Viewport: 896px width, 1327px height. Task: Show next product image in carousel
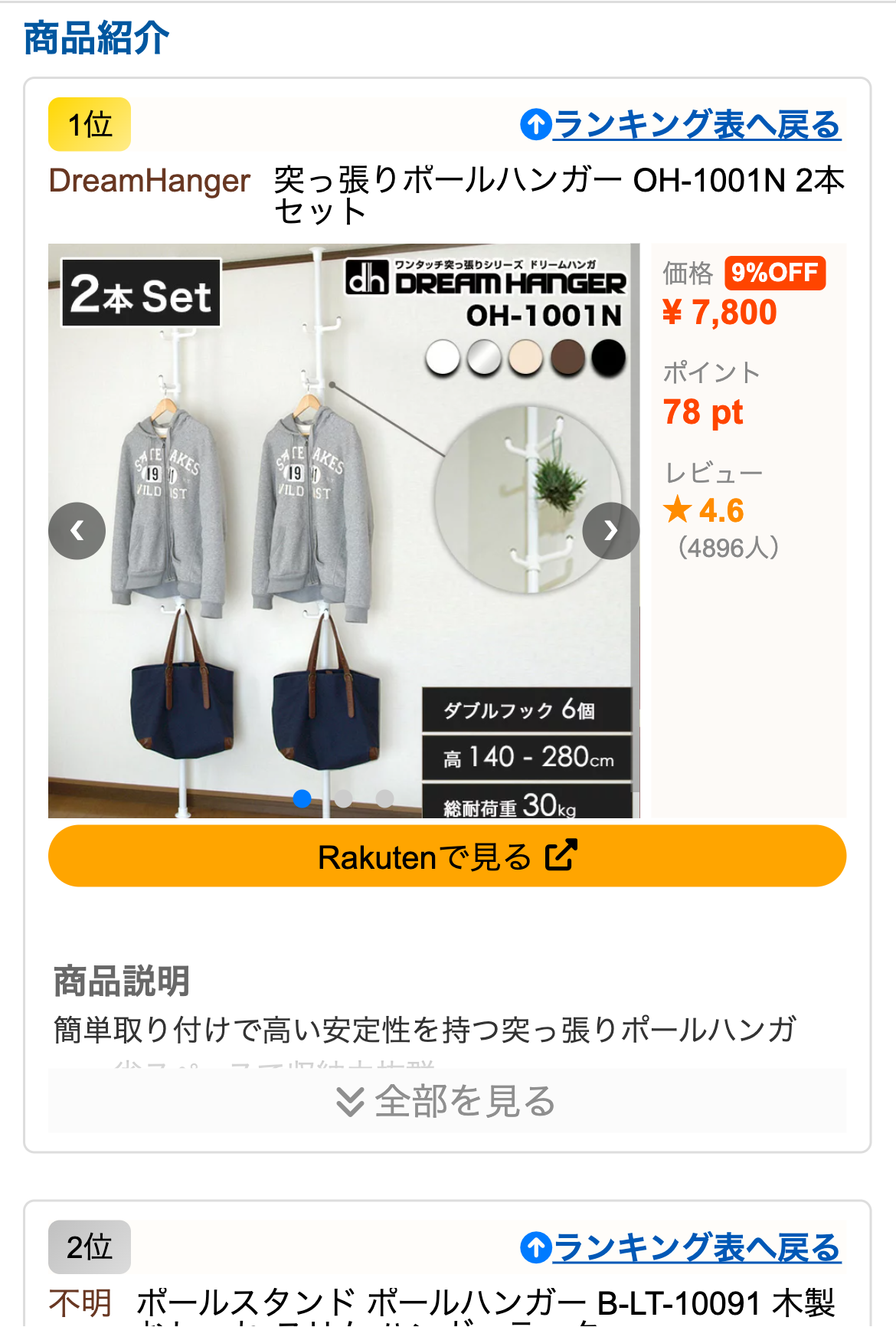pyautogui.click(x=610, y=531)
